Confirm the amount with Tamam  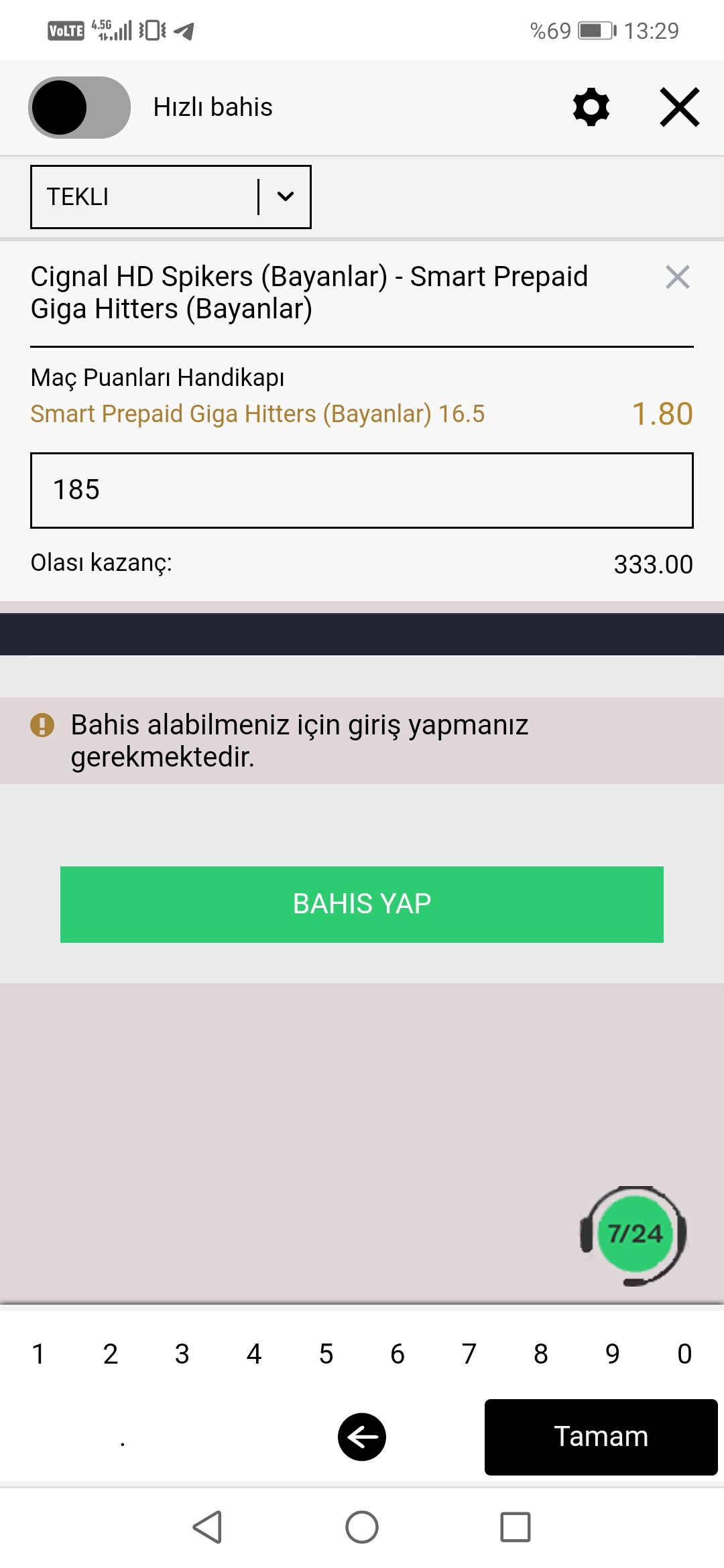[x=601, y=1437]
